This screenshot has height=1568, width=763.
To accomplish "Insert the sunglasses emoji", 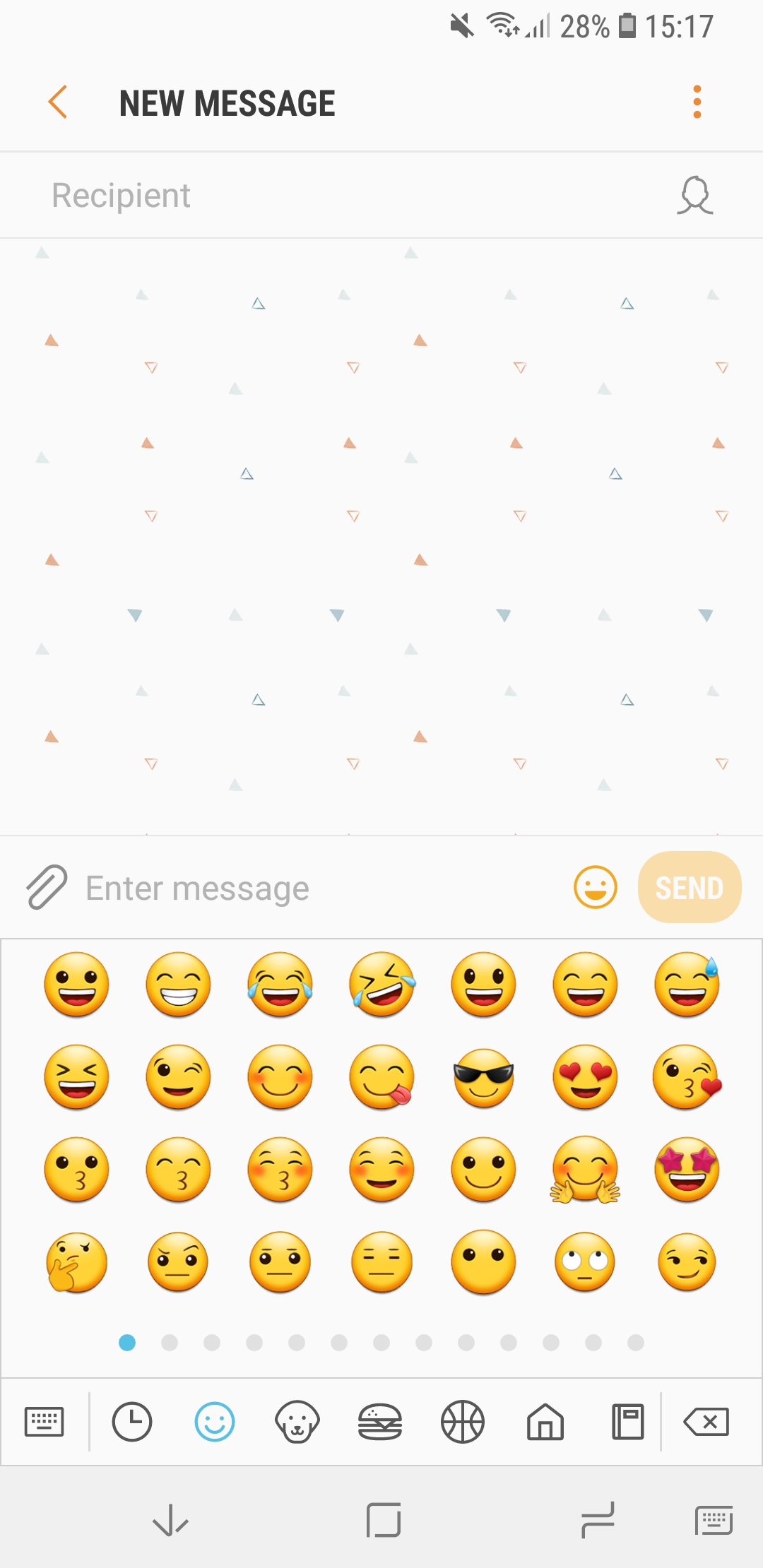I will (x=484, y=1077).
